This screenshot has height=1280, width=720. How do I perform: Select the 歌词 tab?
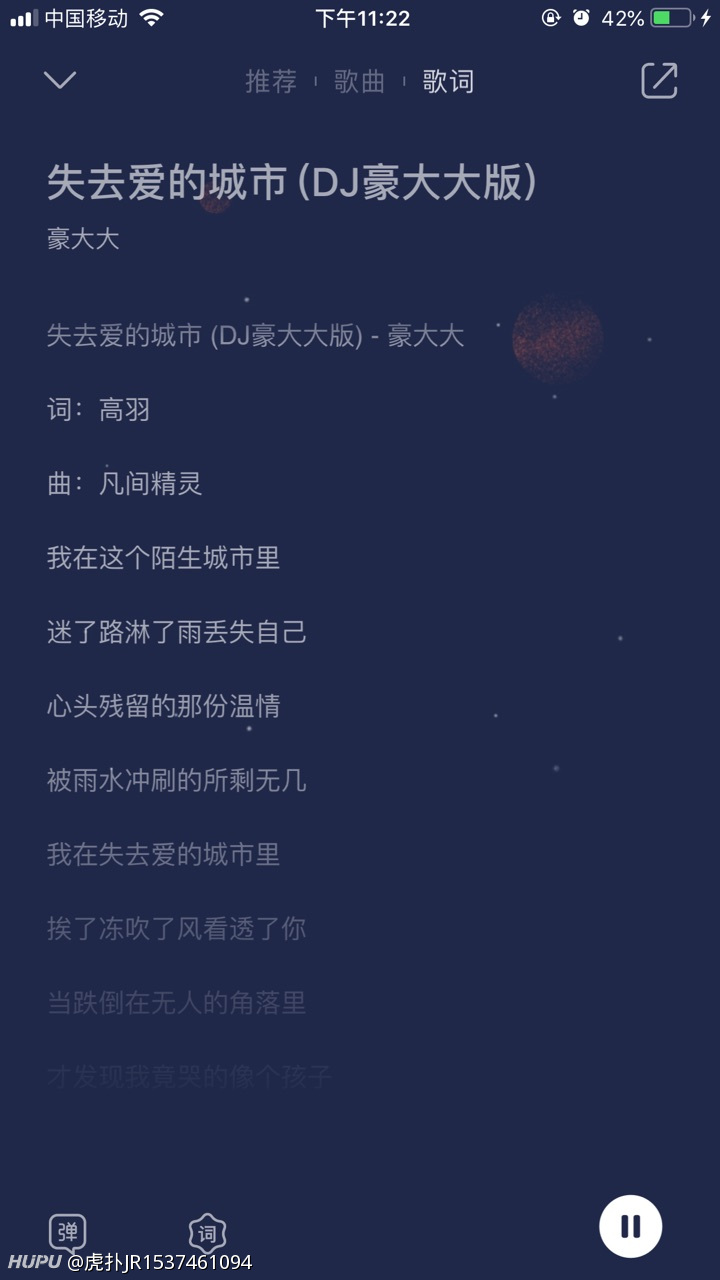(448, 81)
